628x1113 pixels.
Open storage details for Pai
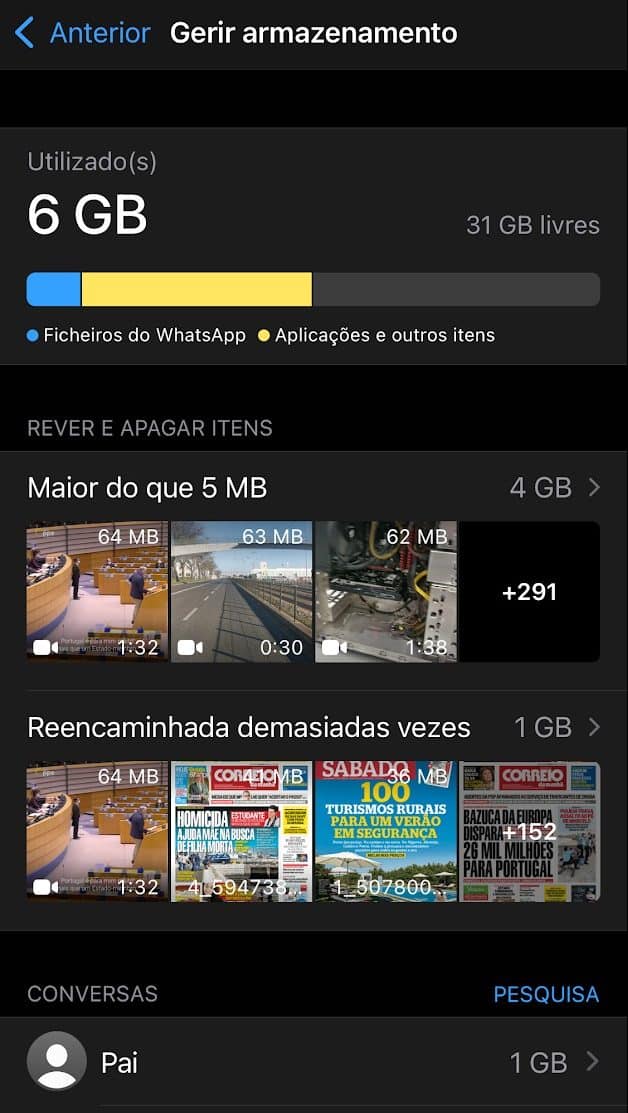(313, 1062)
